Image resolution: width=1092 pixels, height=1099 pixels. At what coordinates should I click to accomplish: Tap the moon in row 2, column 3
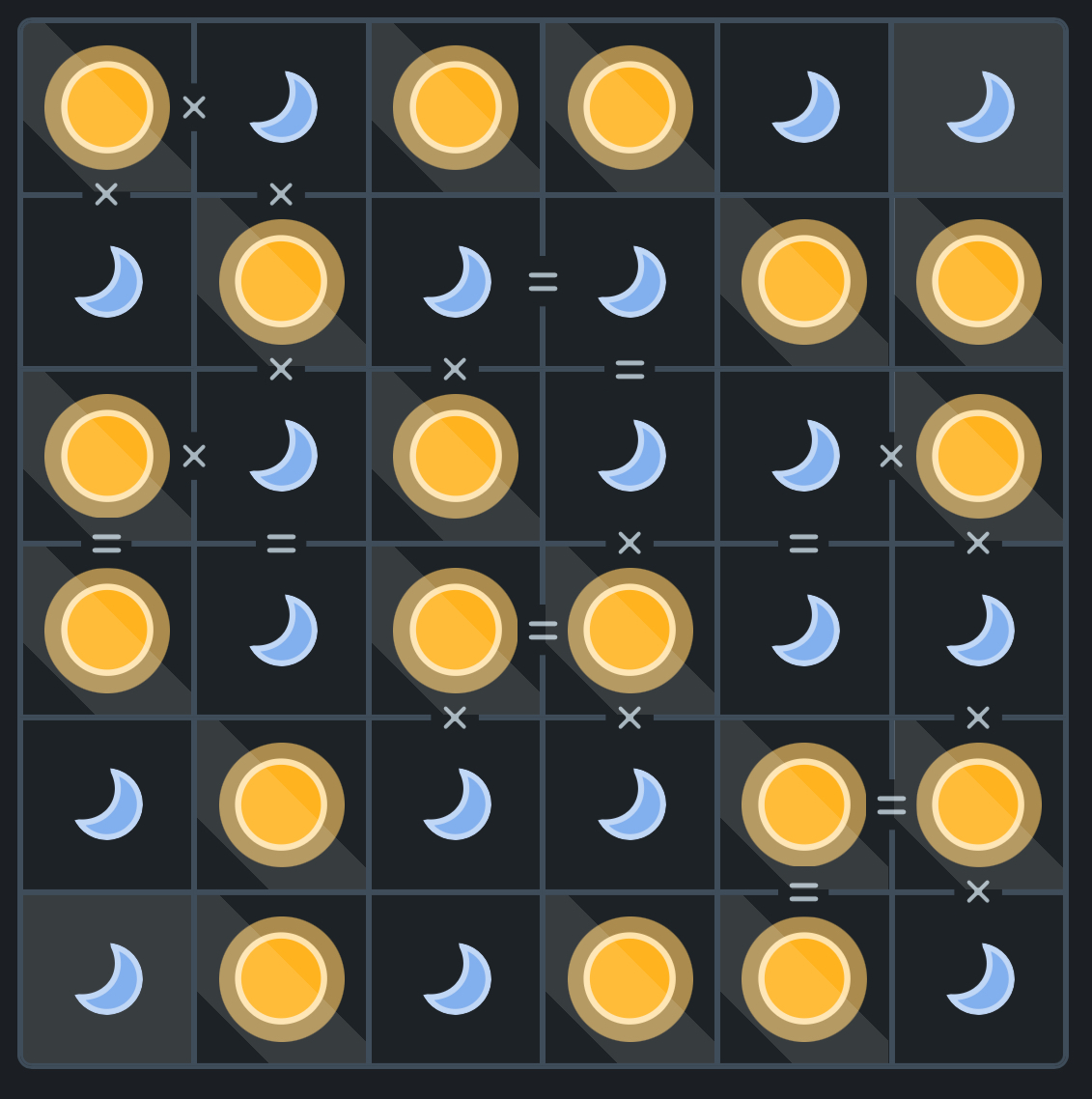(x=456, y=282)
